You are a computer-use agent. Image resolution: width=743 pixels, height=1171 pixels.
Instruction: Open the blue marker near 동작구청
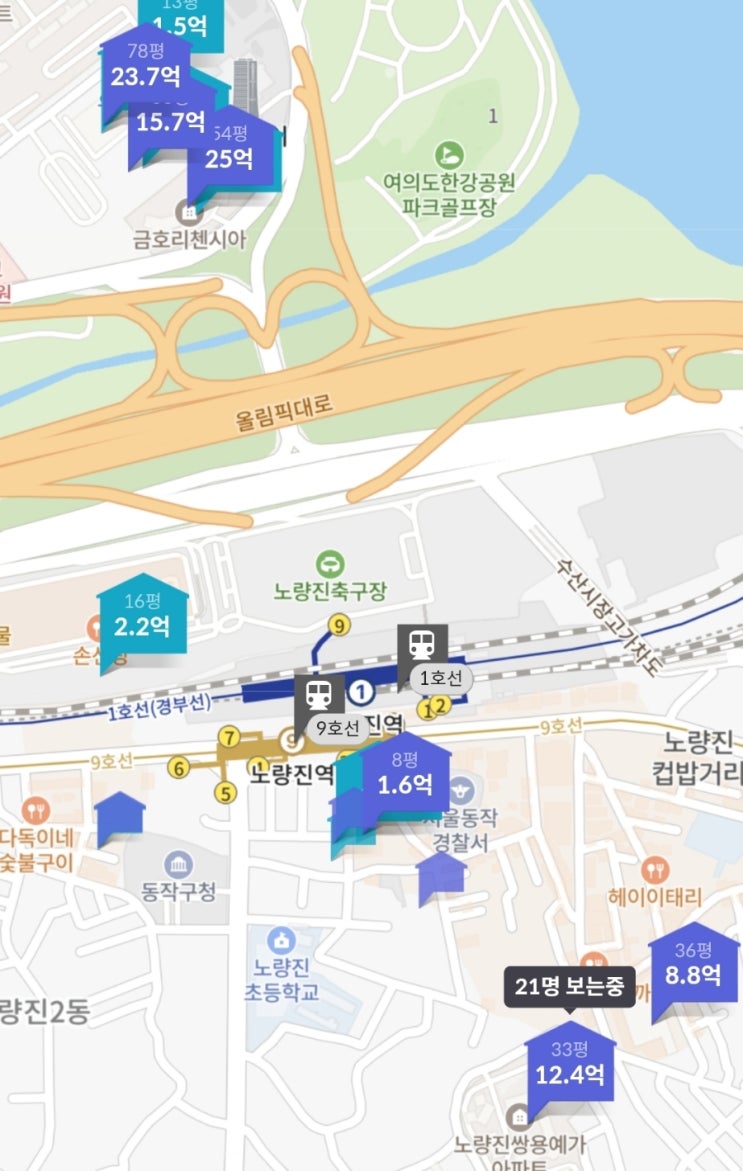pos(120,816)
